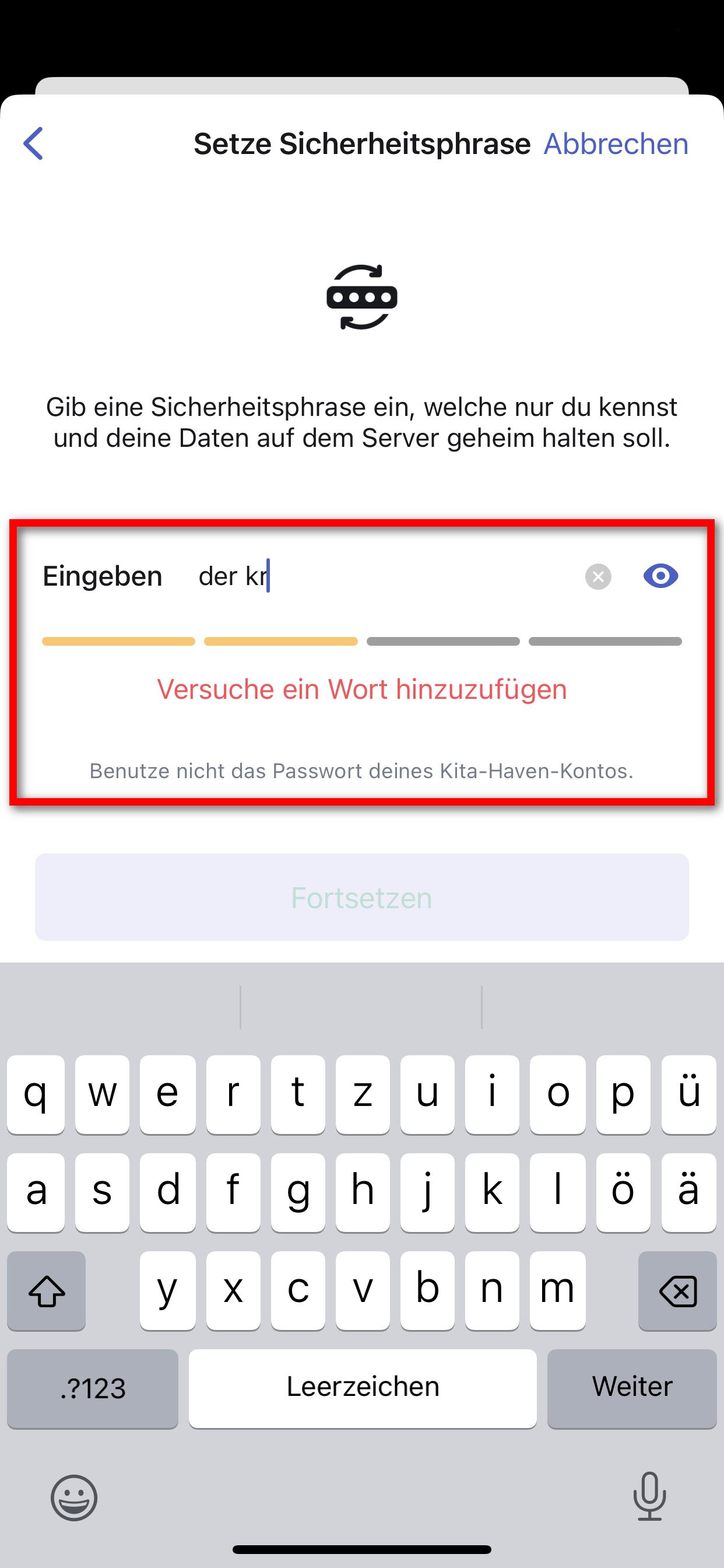Switch keyboard to .?123 symbols

click(x=93, y=1388)
